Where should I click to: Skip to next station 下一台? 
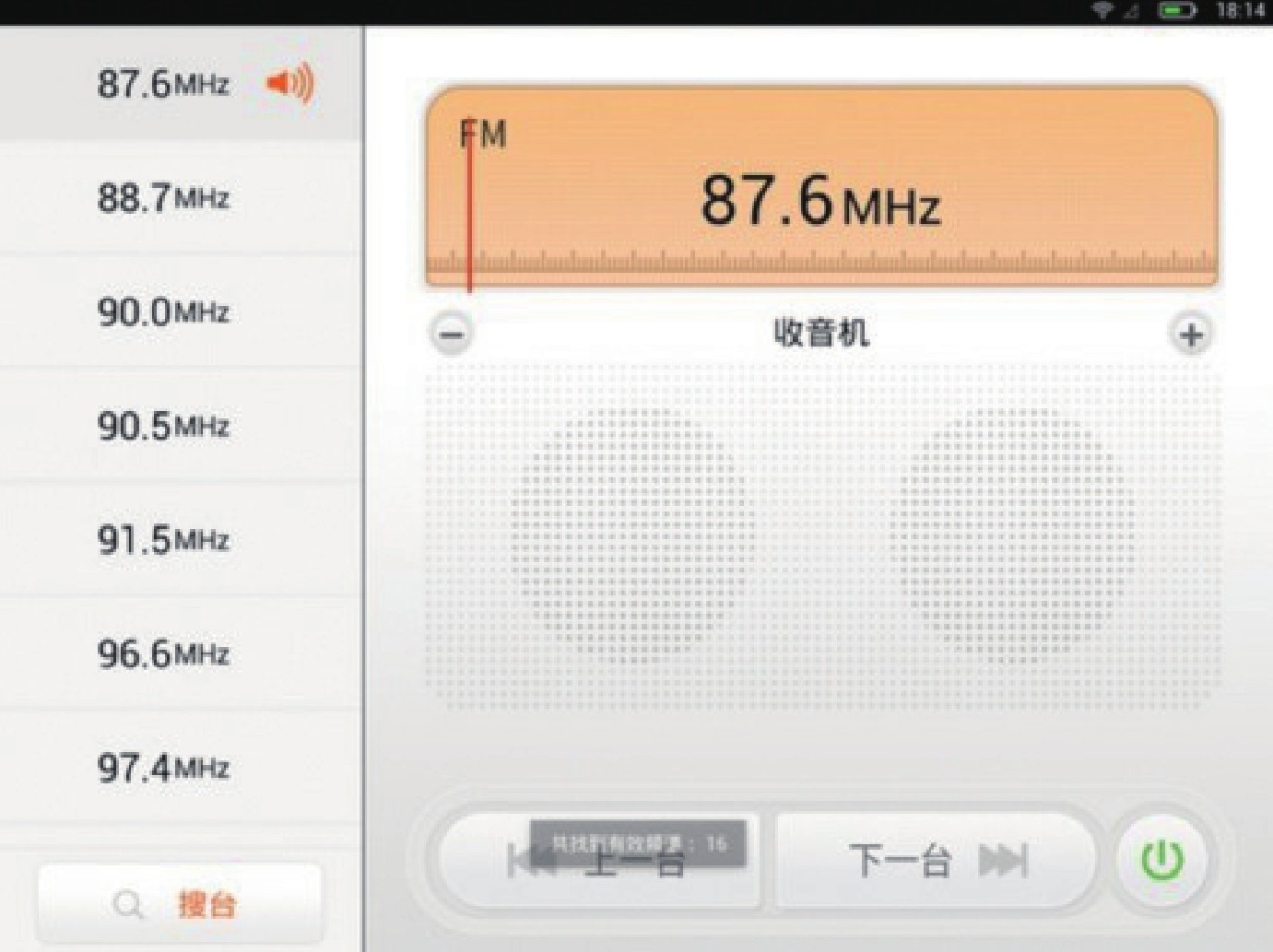pos(936,861)
